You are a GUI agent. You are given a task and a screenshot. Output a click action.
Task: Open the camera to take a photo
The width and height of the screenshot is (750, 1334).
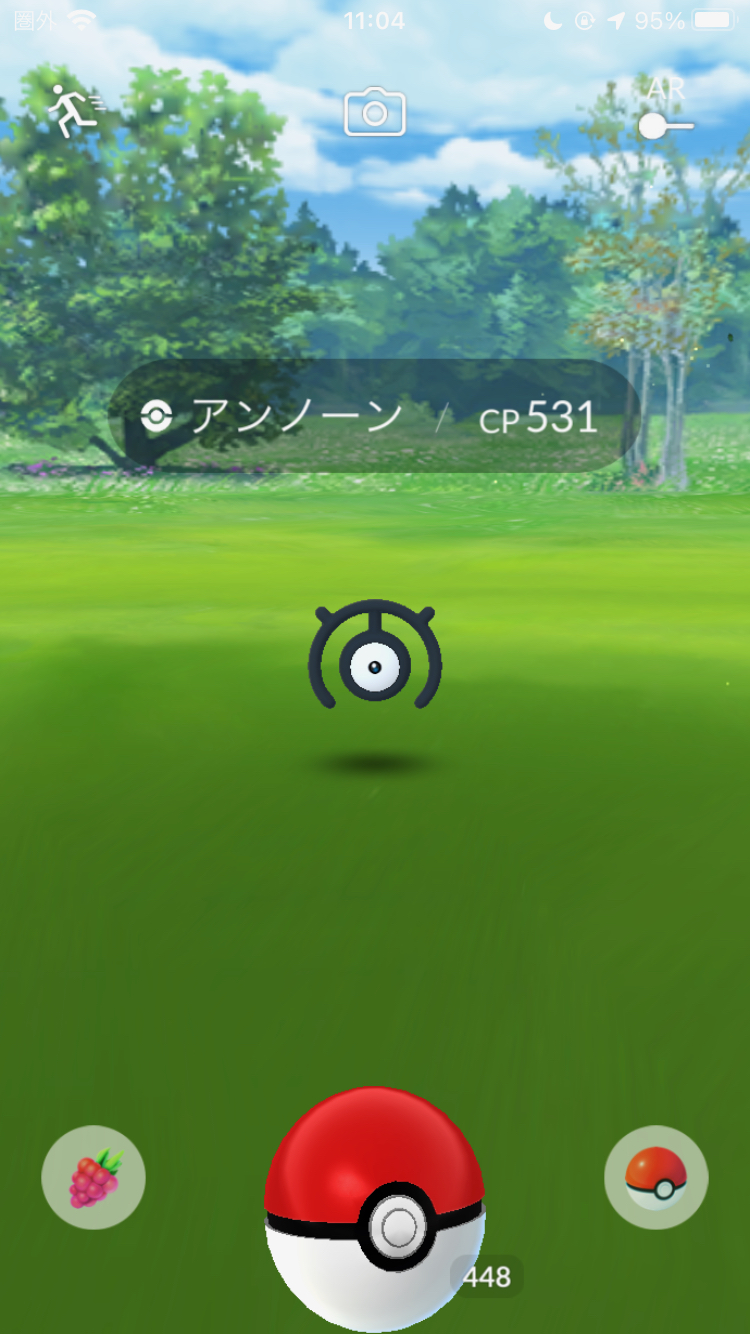[375, 112]
